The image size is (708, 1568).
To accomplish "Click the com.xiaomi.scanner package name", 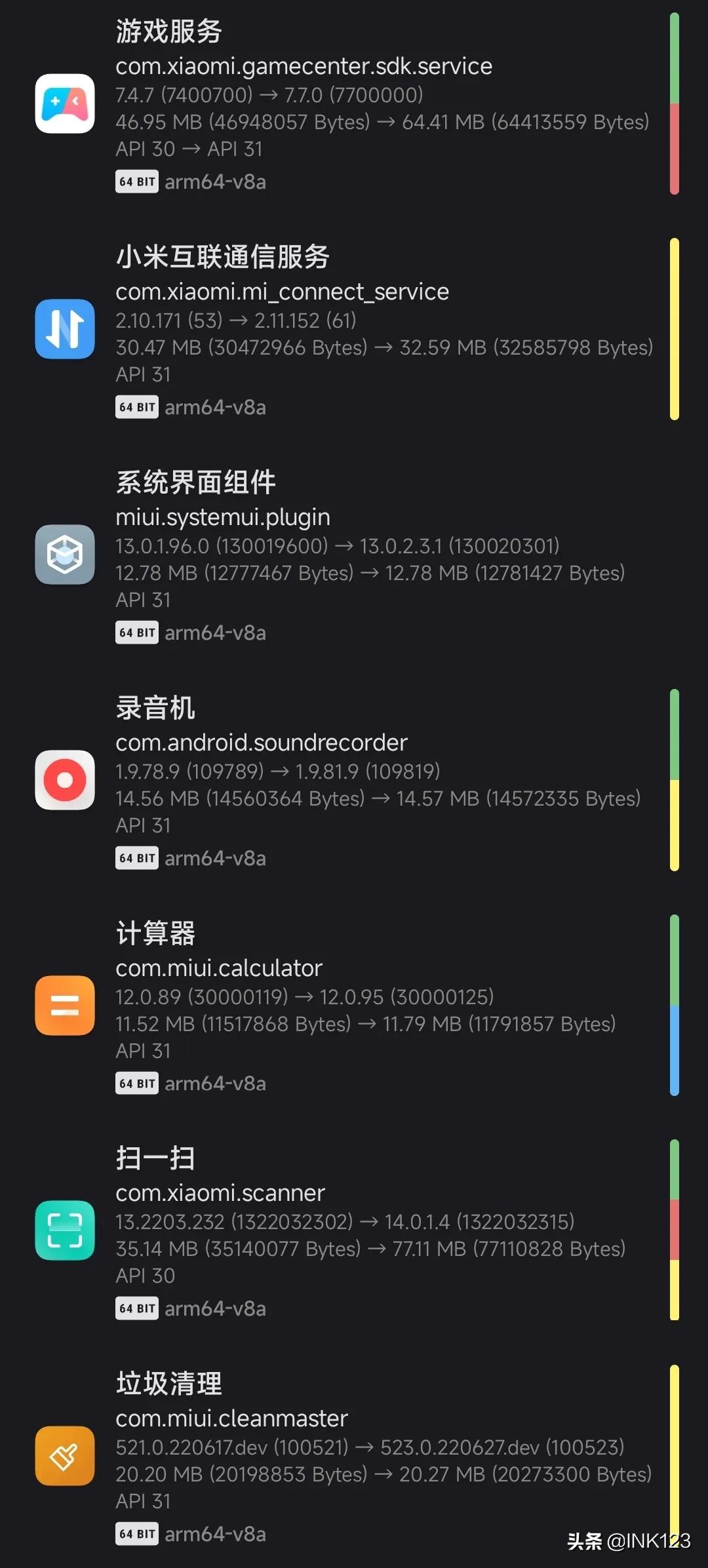I will [x=219, y=1193].
